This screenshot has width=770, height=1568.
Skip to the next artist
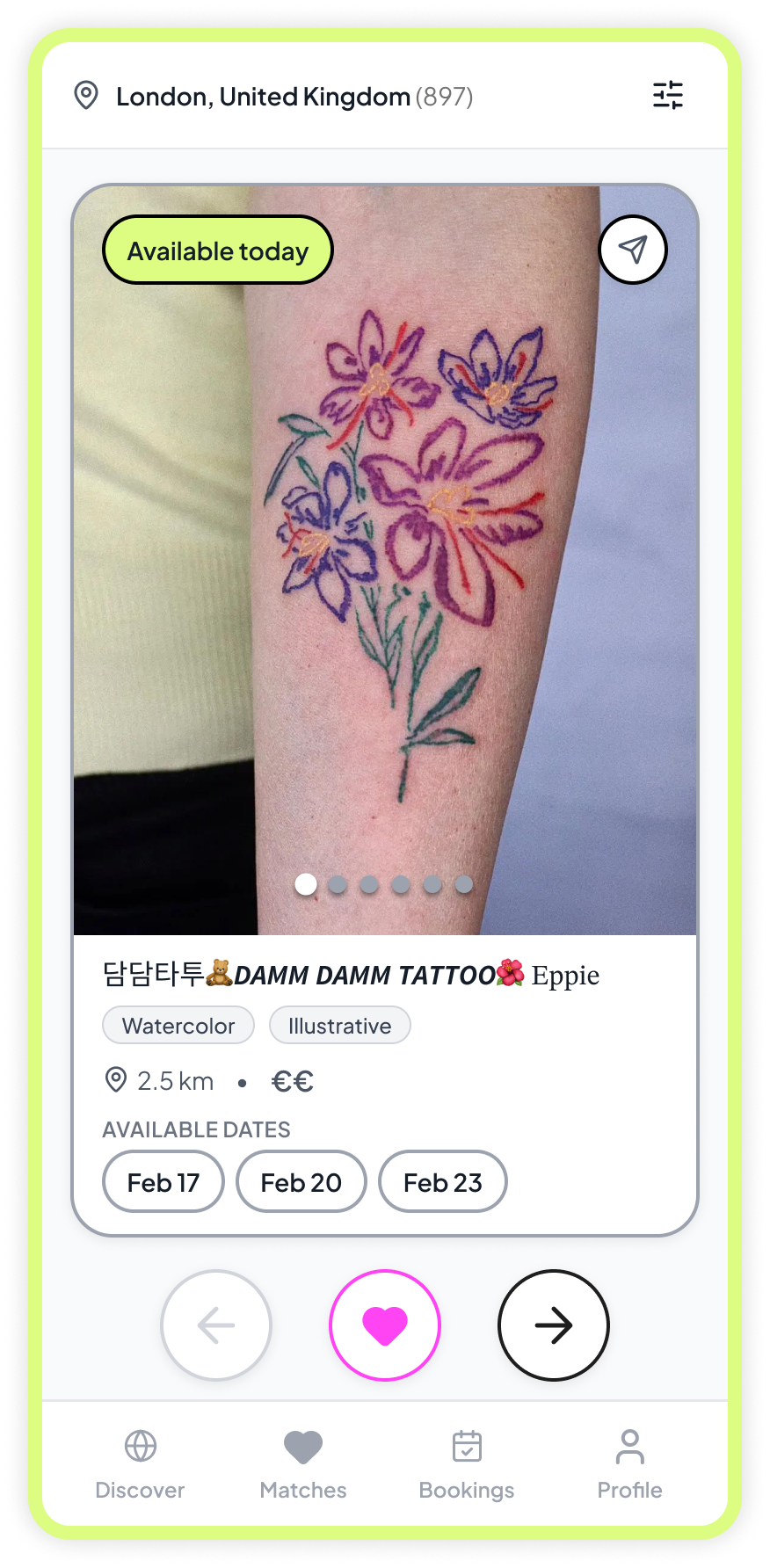click(x=554, y=1325)
